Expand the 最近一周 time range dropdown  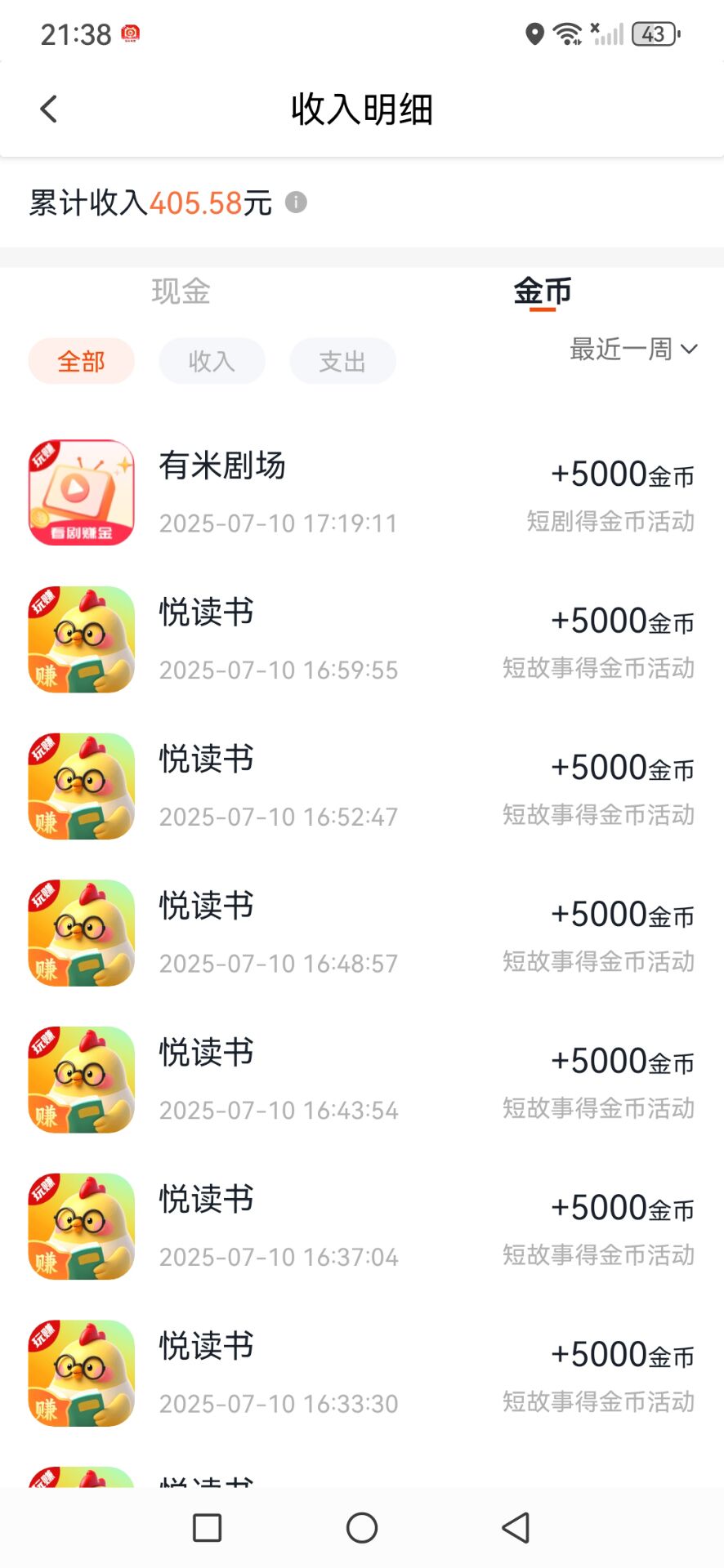click(633, 350)
